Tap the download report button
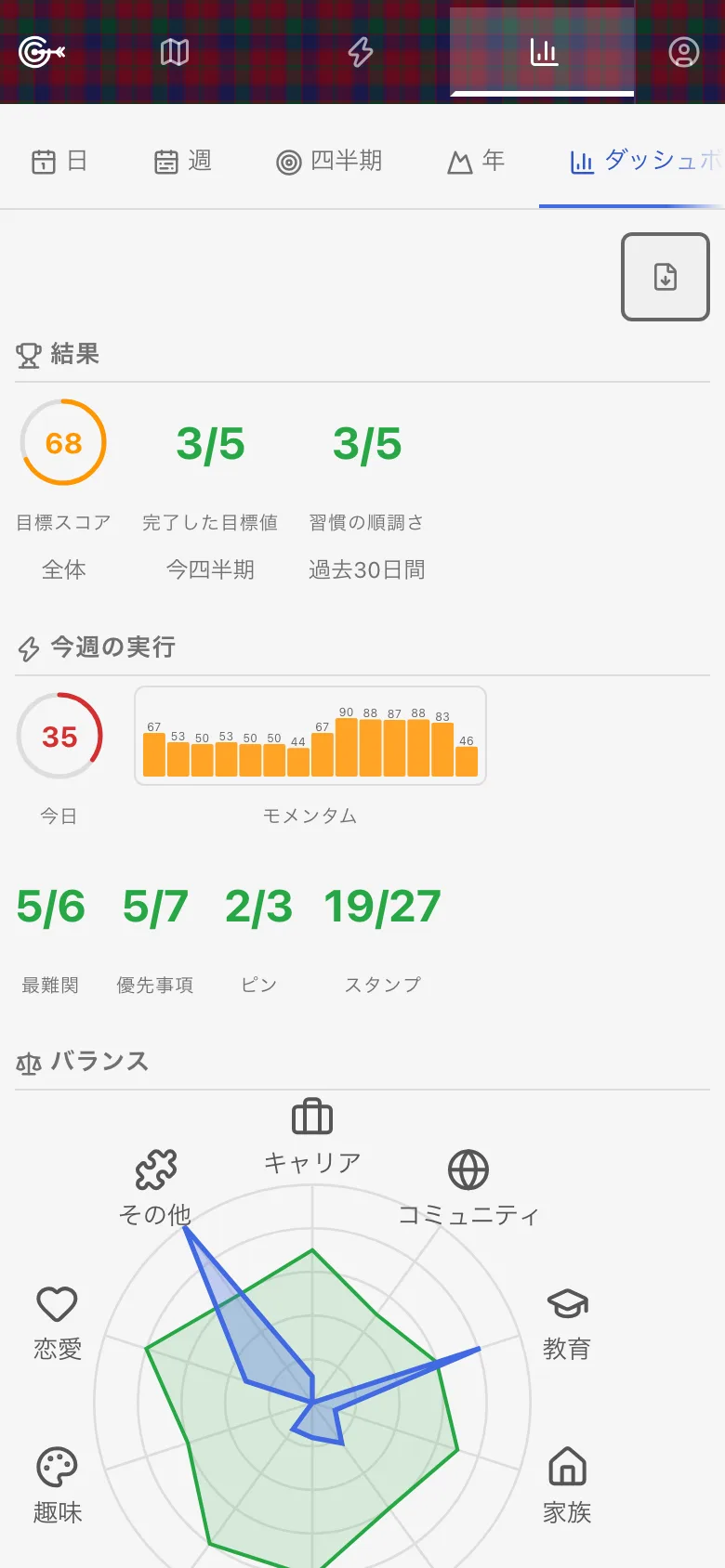Screen dimensions: 725x1568 click(x=666, y=277)
